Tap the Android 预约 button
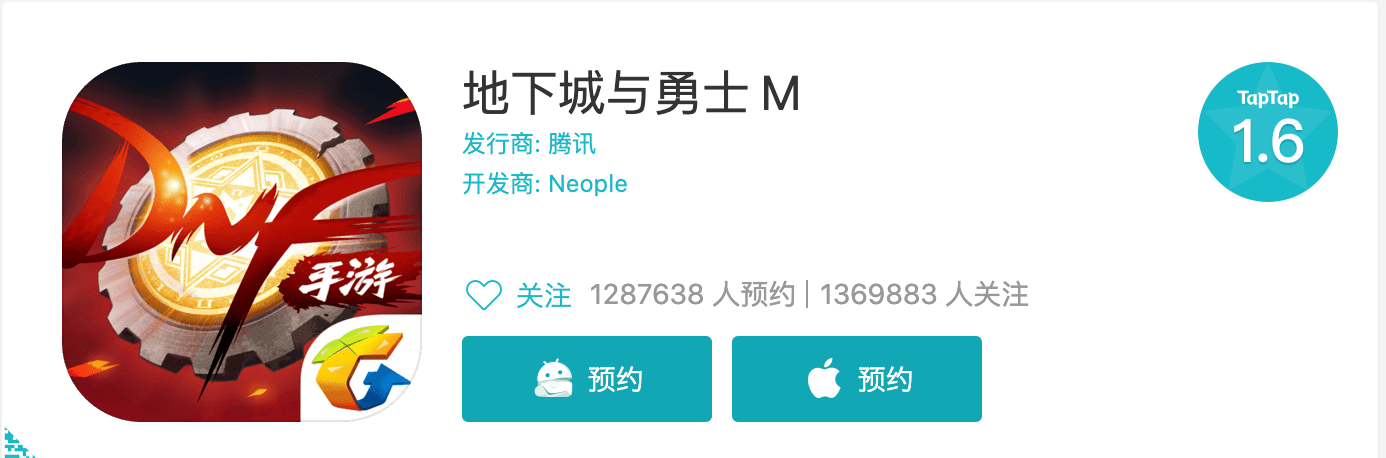The width and height of the screenshot is (1386, 458). (587, 379)
